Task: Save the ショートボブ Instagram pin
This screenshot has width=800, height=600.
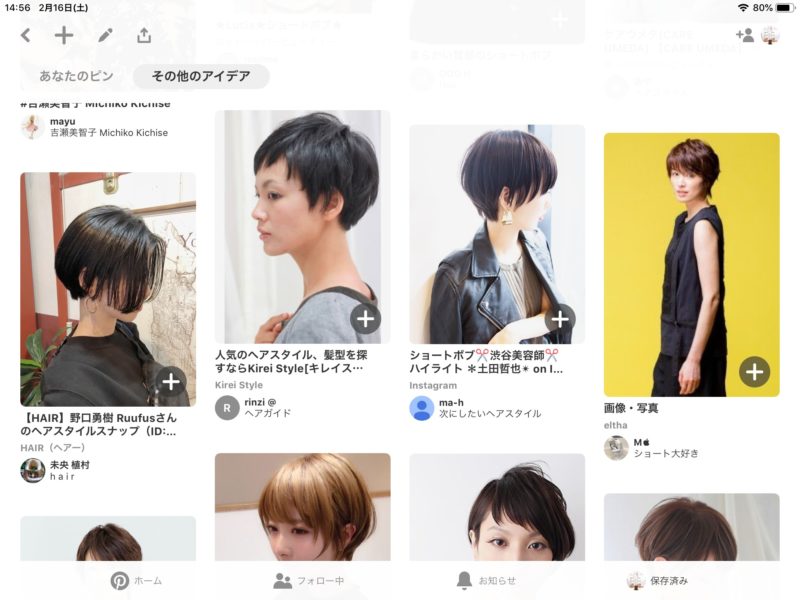Action: (x=560, y=319)
